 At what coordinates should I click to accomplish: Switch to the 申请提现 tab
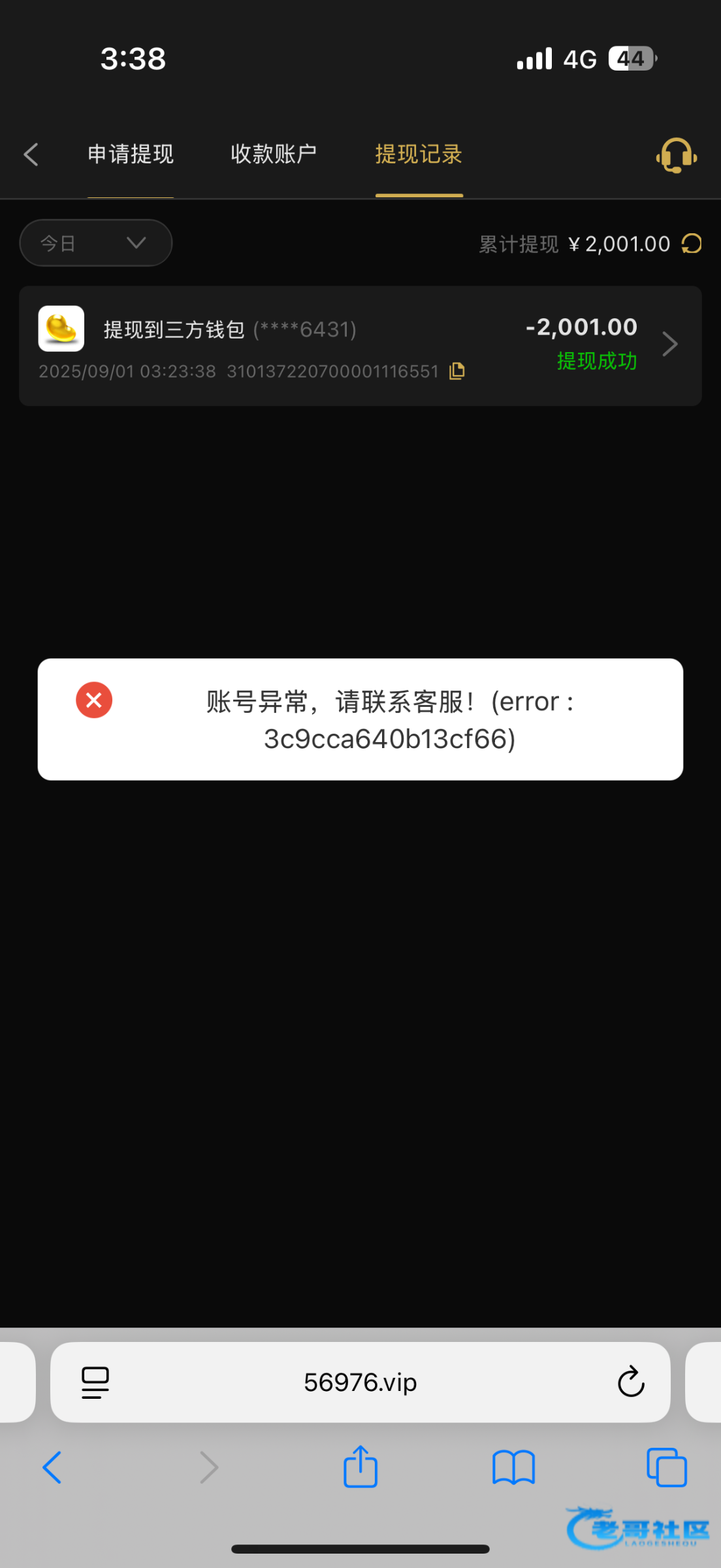(x=131, y=155)
